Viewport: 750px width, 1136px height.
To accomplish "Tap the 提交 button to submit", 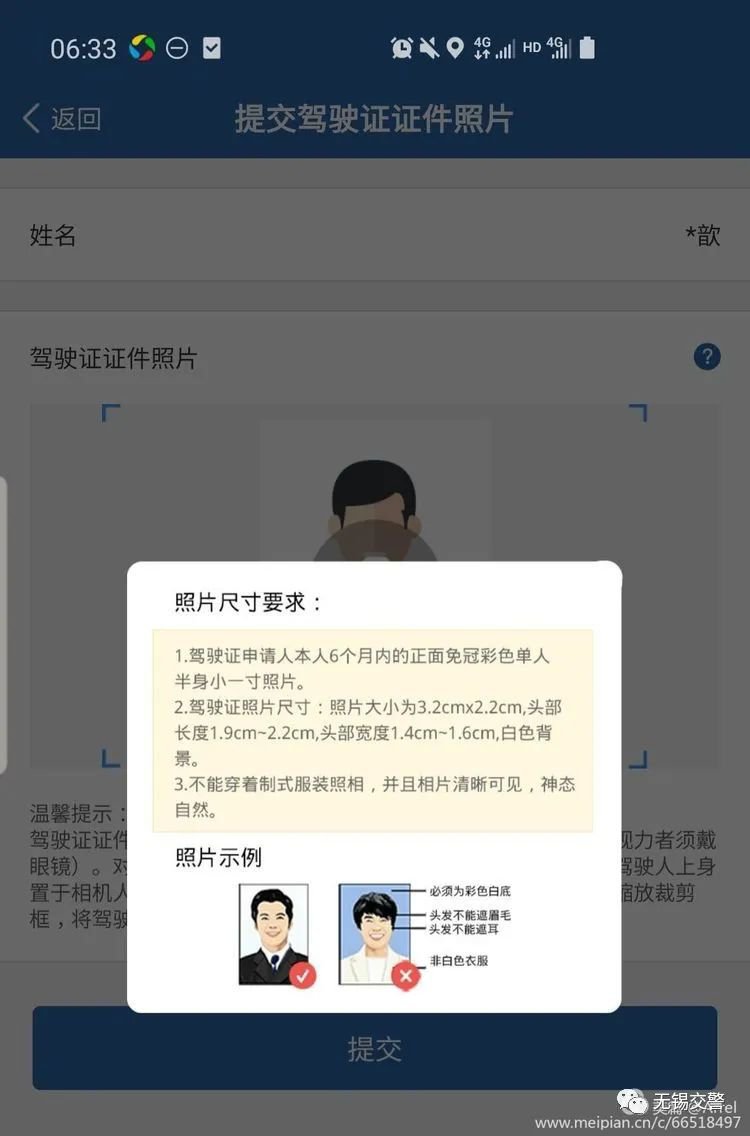I will pos(374,1048).
